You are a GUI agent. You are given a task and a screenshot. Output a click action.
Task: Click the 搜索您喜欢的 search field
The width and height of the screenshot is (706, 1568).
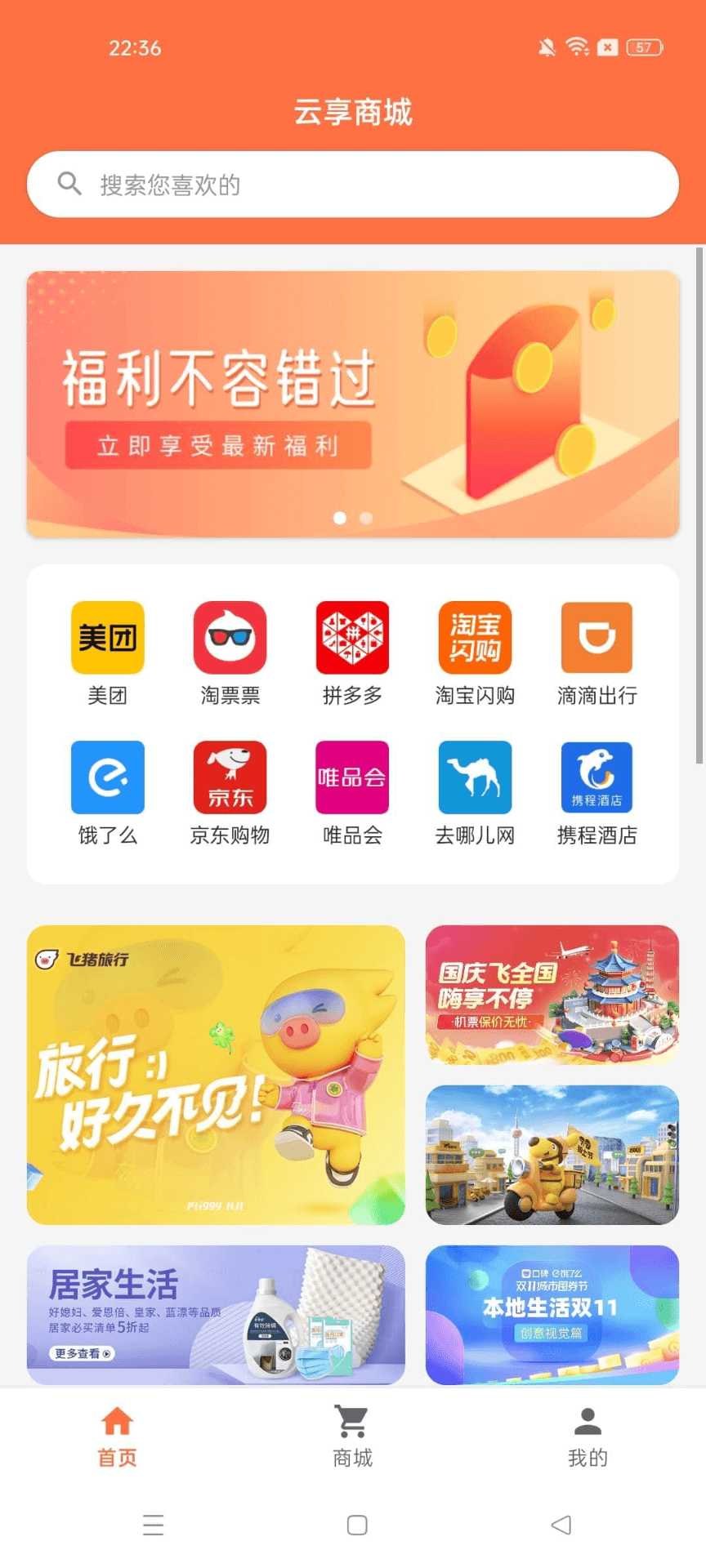point(352,185)
